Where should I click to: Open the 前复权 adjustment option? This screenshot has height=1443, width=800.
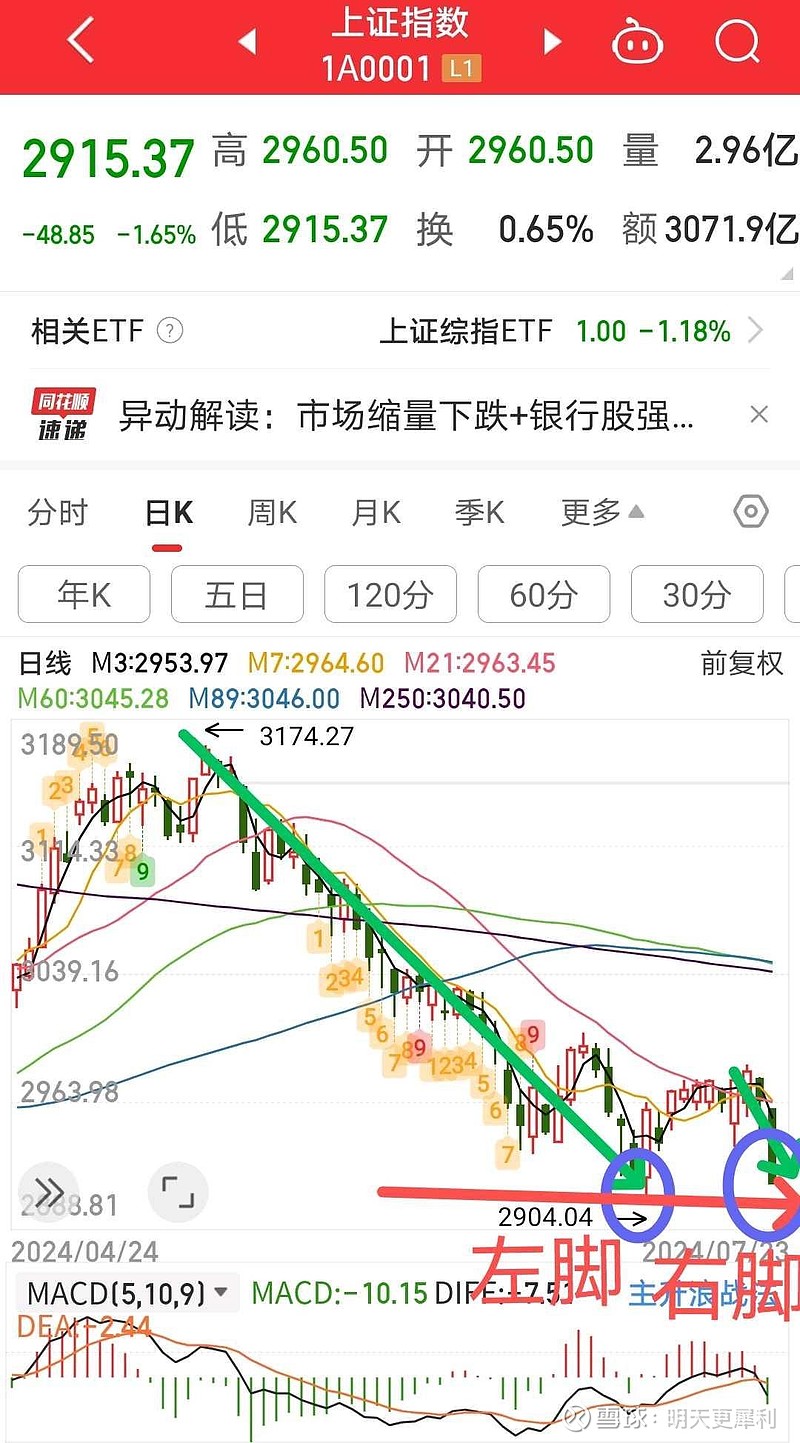click(741, 663)
